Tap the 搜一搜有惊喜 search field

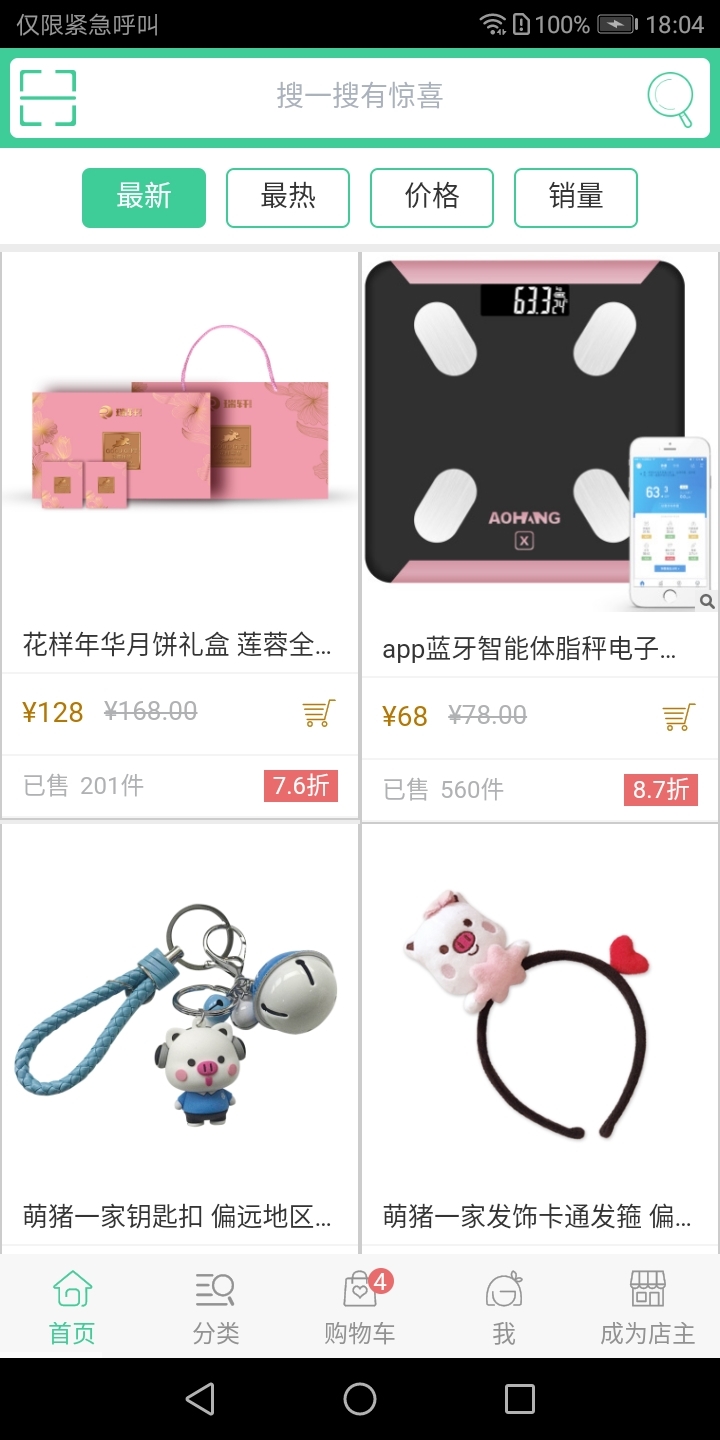360,97
